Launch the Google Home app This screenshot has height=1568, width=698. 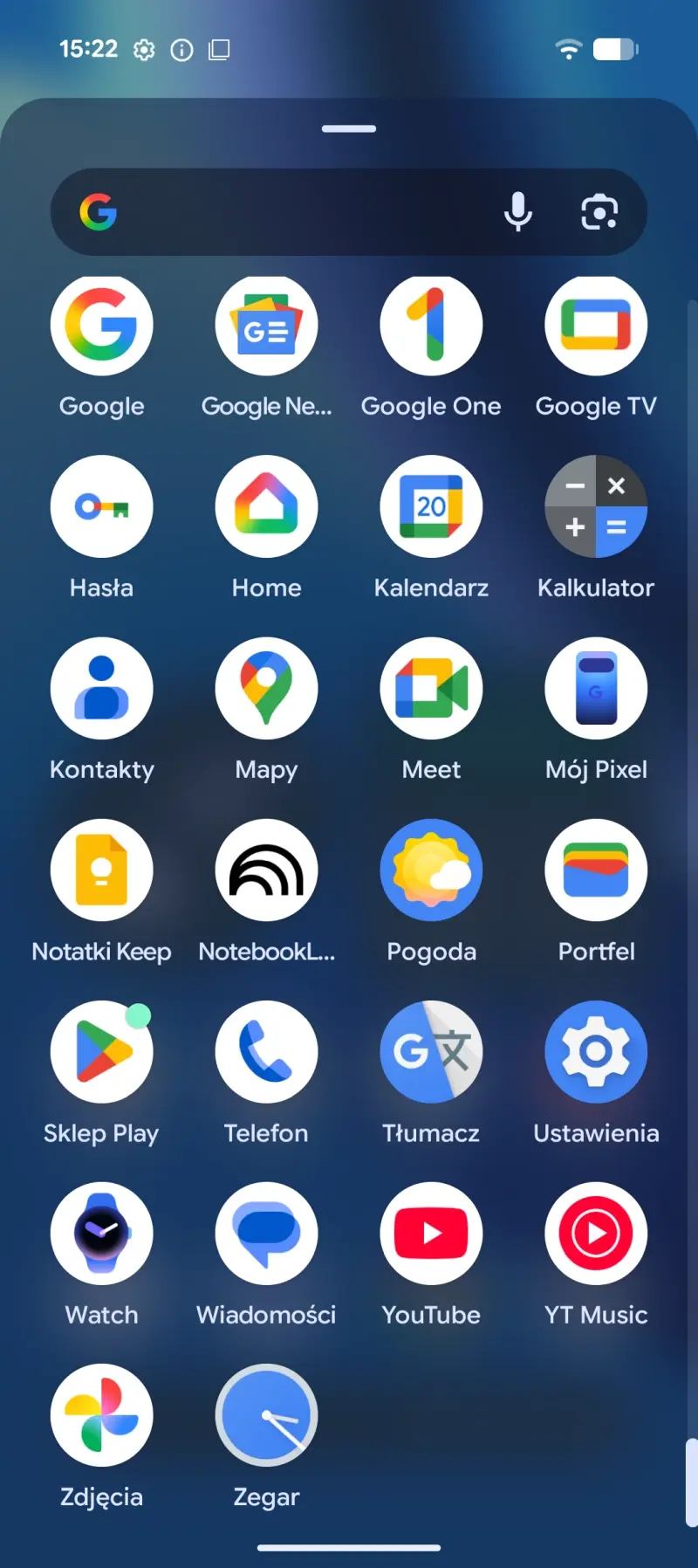point(266,506)
